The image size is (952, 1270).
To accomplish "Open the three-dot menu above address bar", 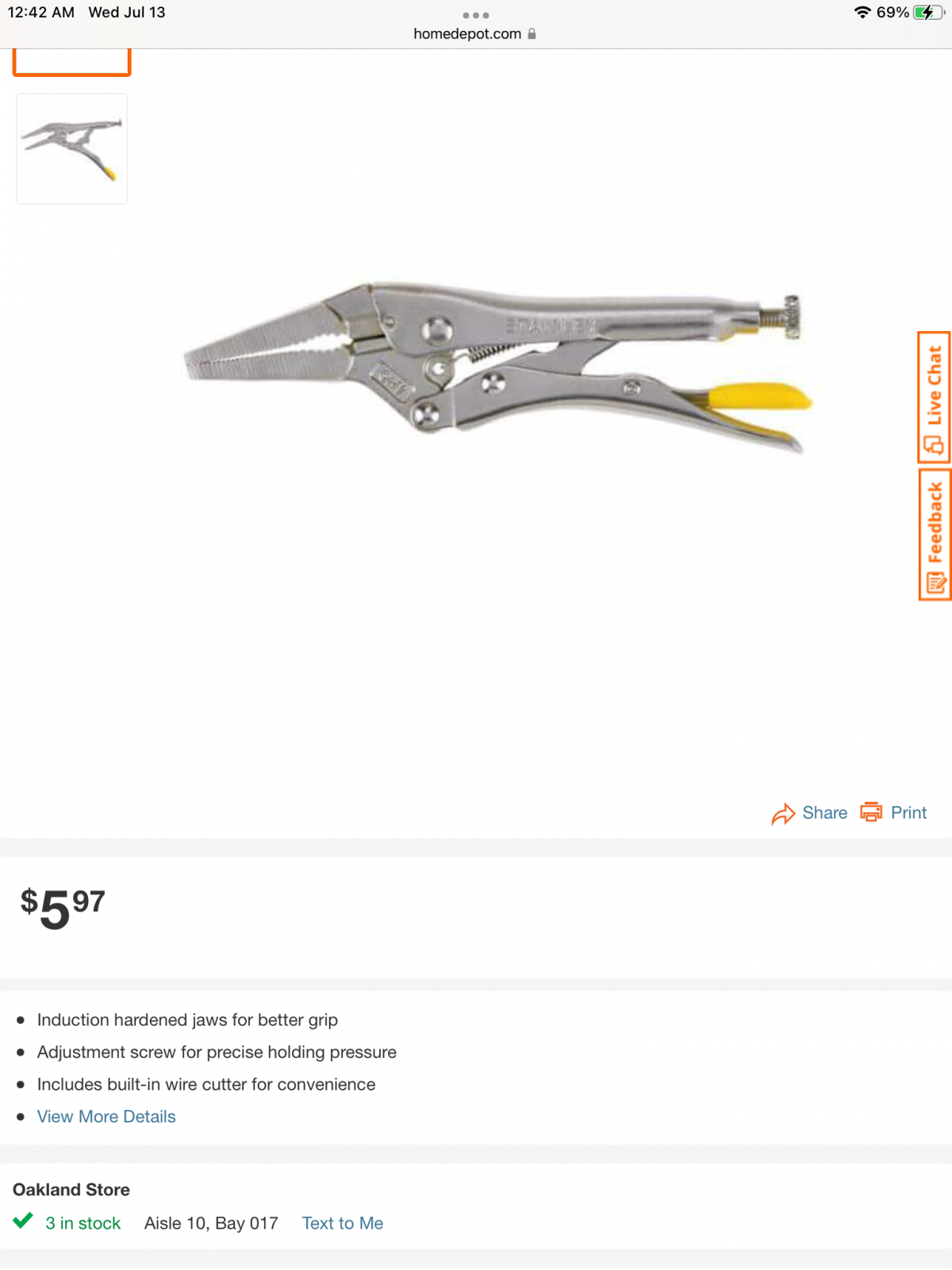I will point(475,15).
